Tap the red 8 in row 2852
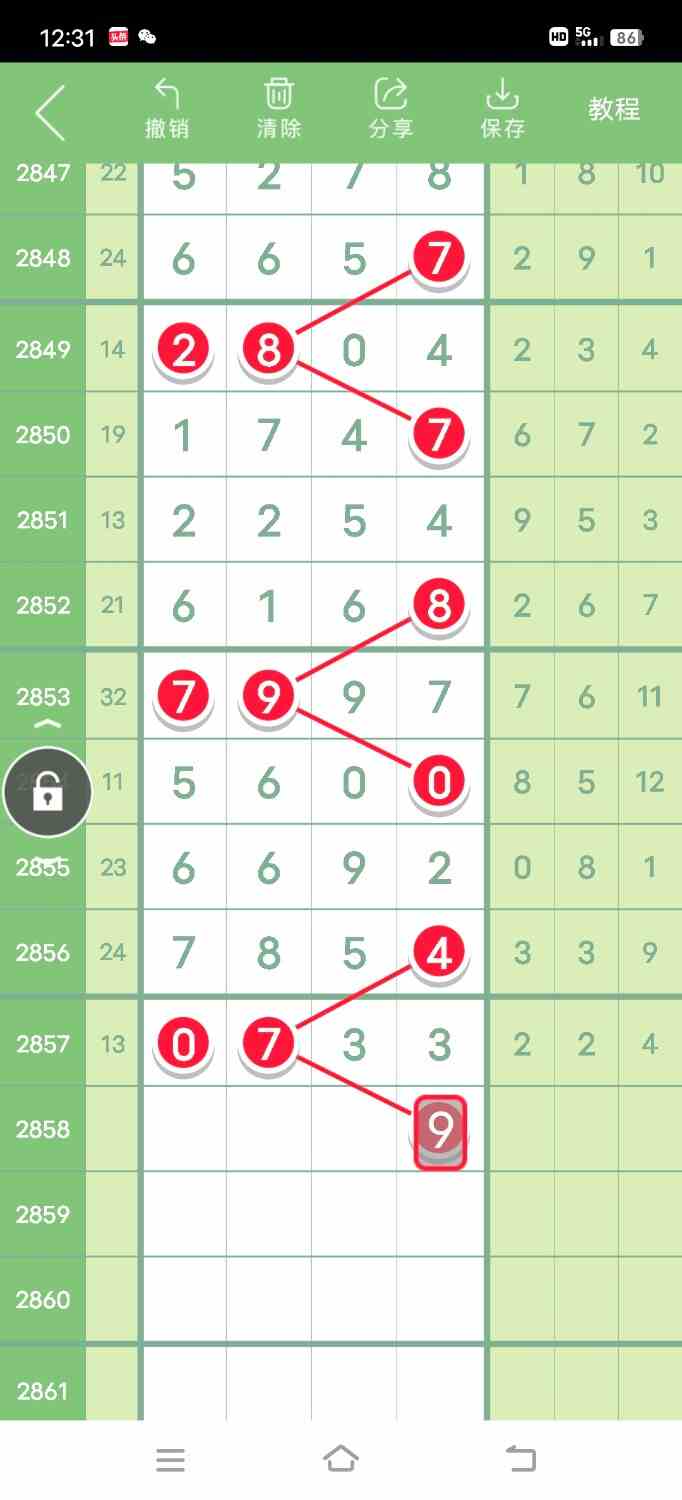Viewport: 682px width, 1500px height. (440, 605)
